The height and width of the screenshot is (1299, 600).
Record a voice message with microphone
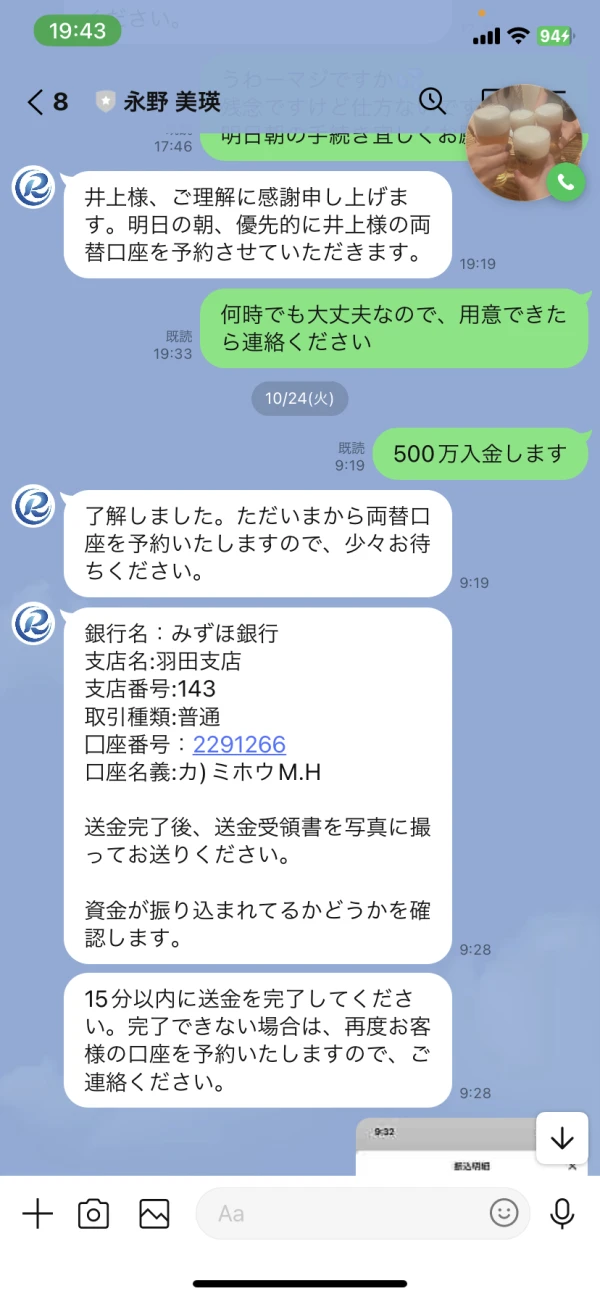pyautogui.click(x=563, y=1214)
